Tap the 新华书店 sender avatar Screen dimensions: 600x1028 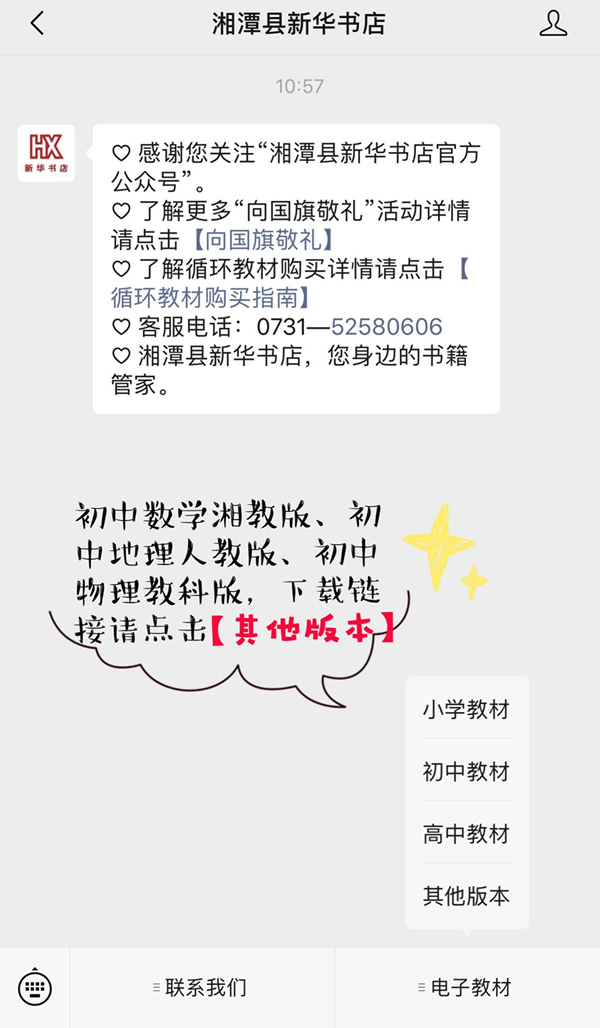tap(46, 153)
